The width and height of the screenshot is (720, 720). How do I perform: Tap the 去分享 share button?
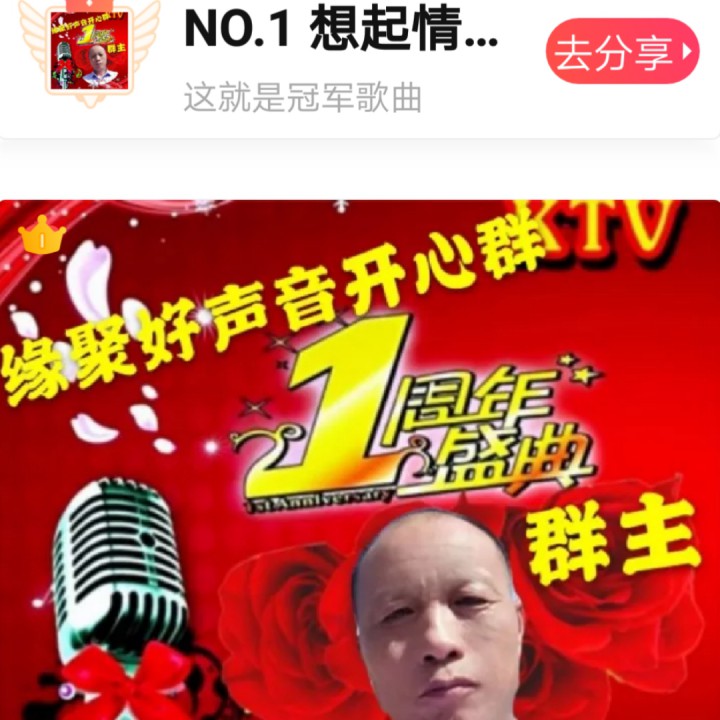point(622,52)
